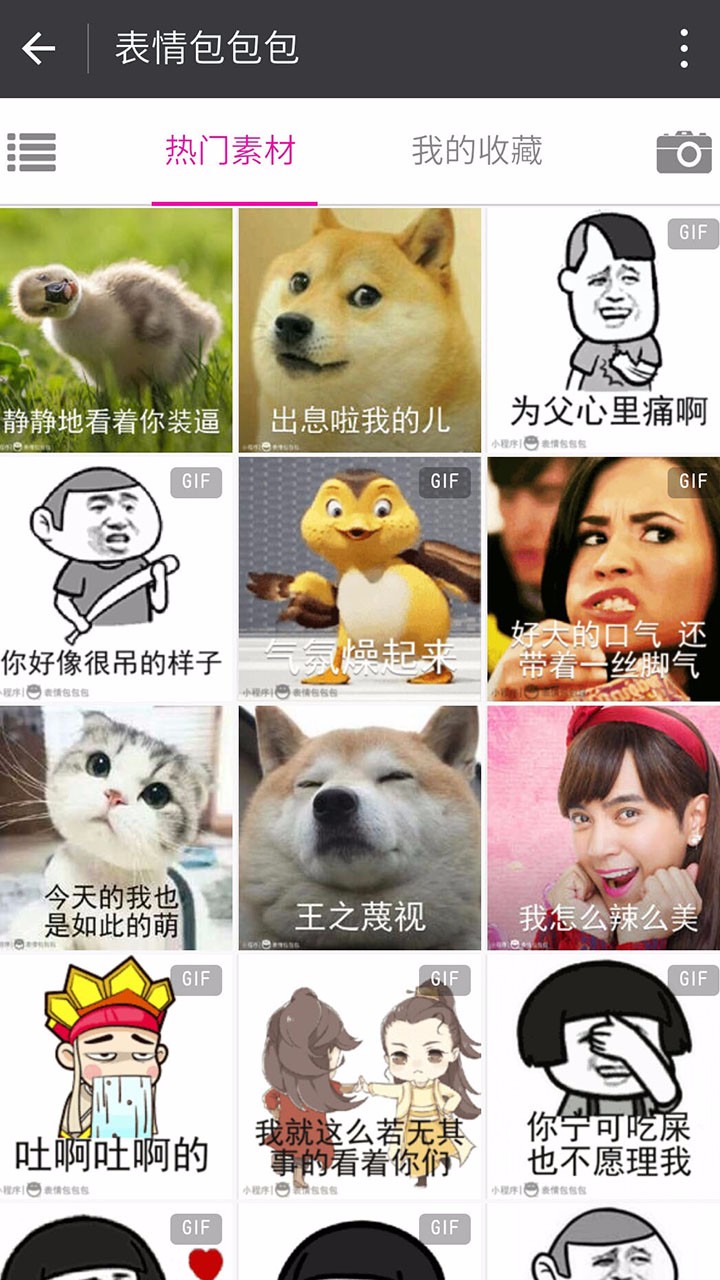Open the 我怎么辣么美 meme
Viewport: 720px width, 1280px height.
click(603, 827)
